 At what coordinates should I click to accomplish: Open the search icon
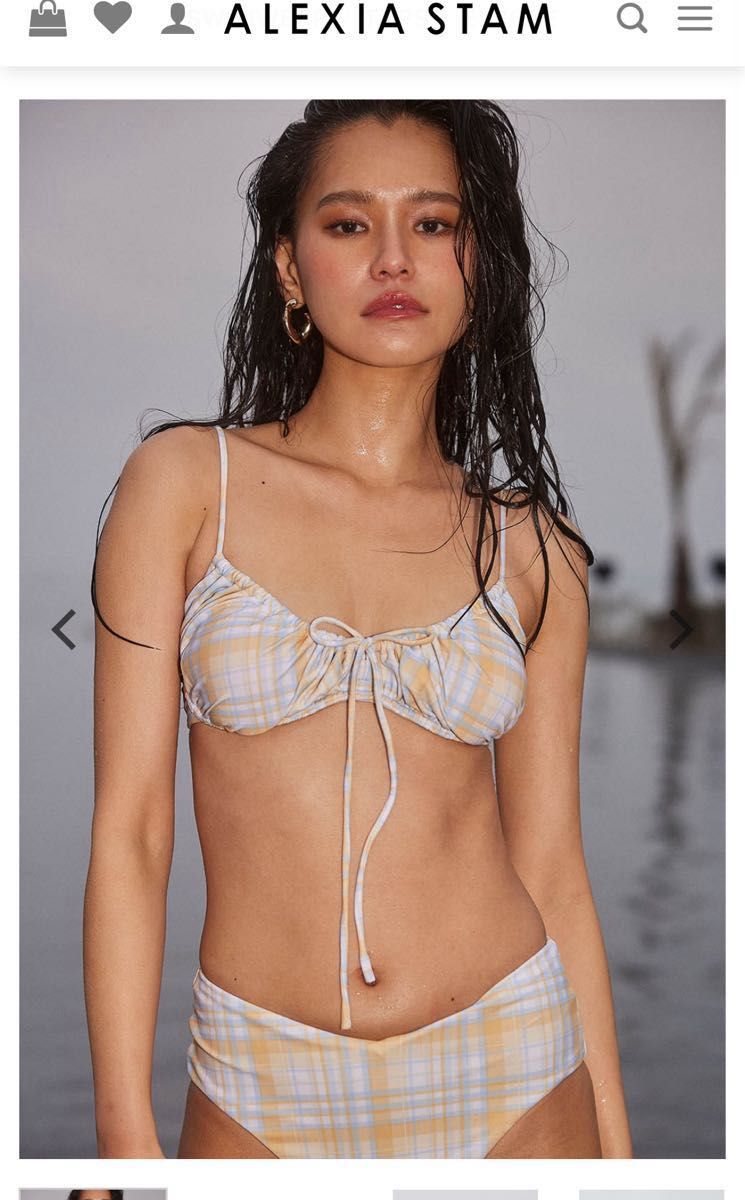(x=631, y=18)
